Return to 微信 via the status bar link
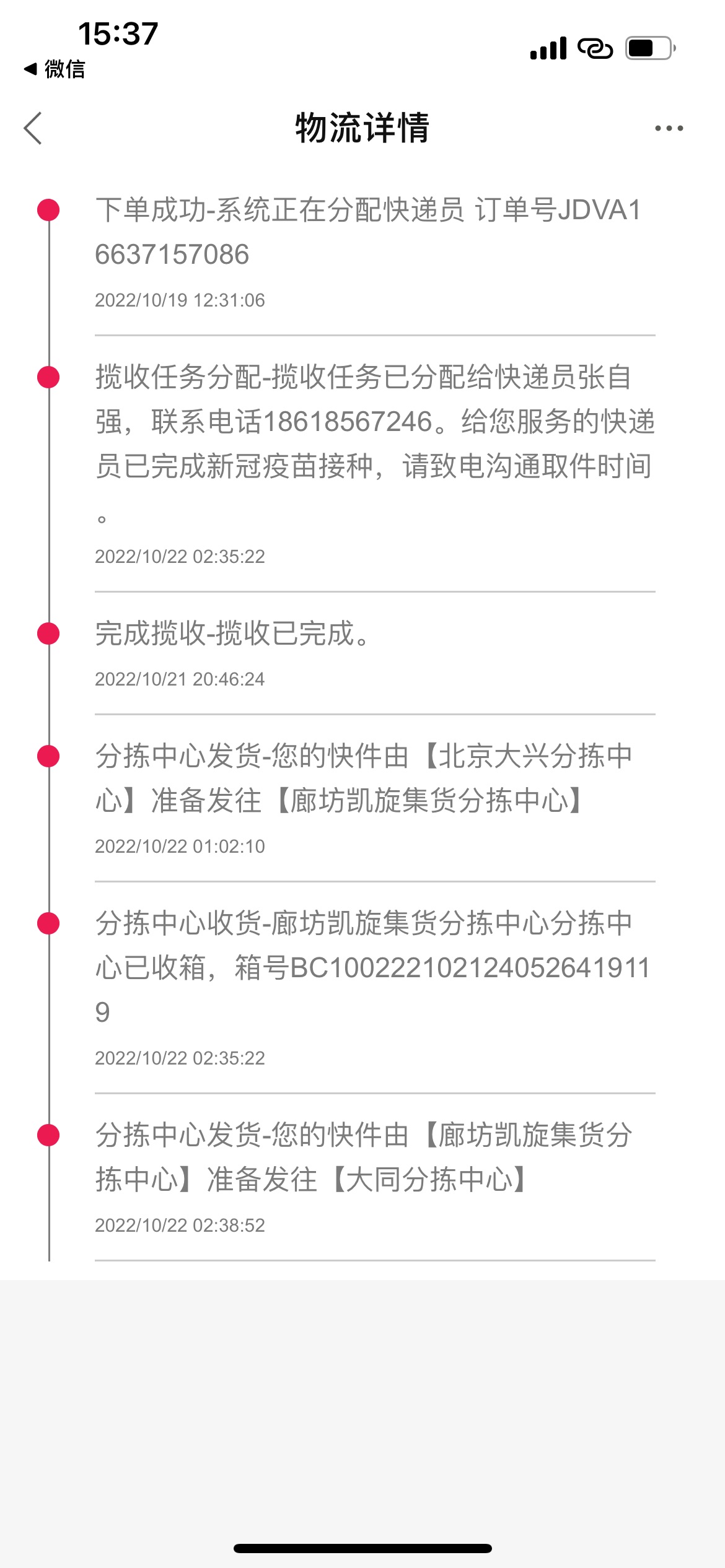The image size is (725, 1568). click(55, 69)
